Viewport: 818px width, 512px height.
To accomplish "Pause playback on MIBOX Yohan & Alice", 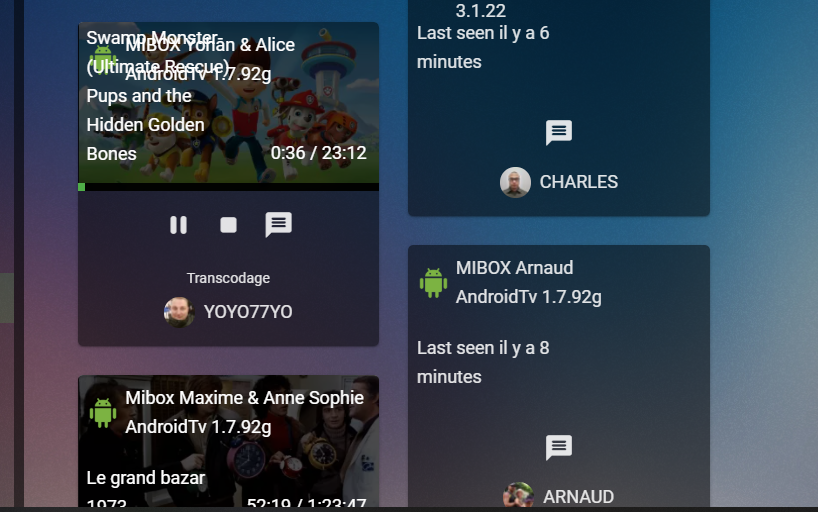I will click(178, 225).
